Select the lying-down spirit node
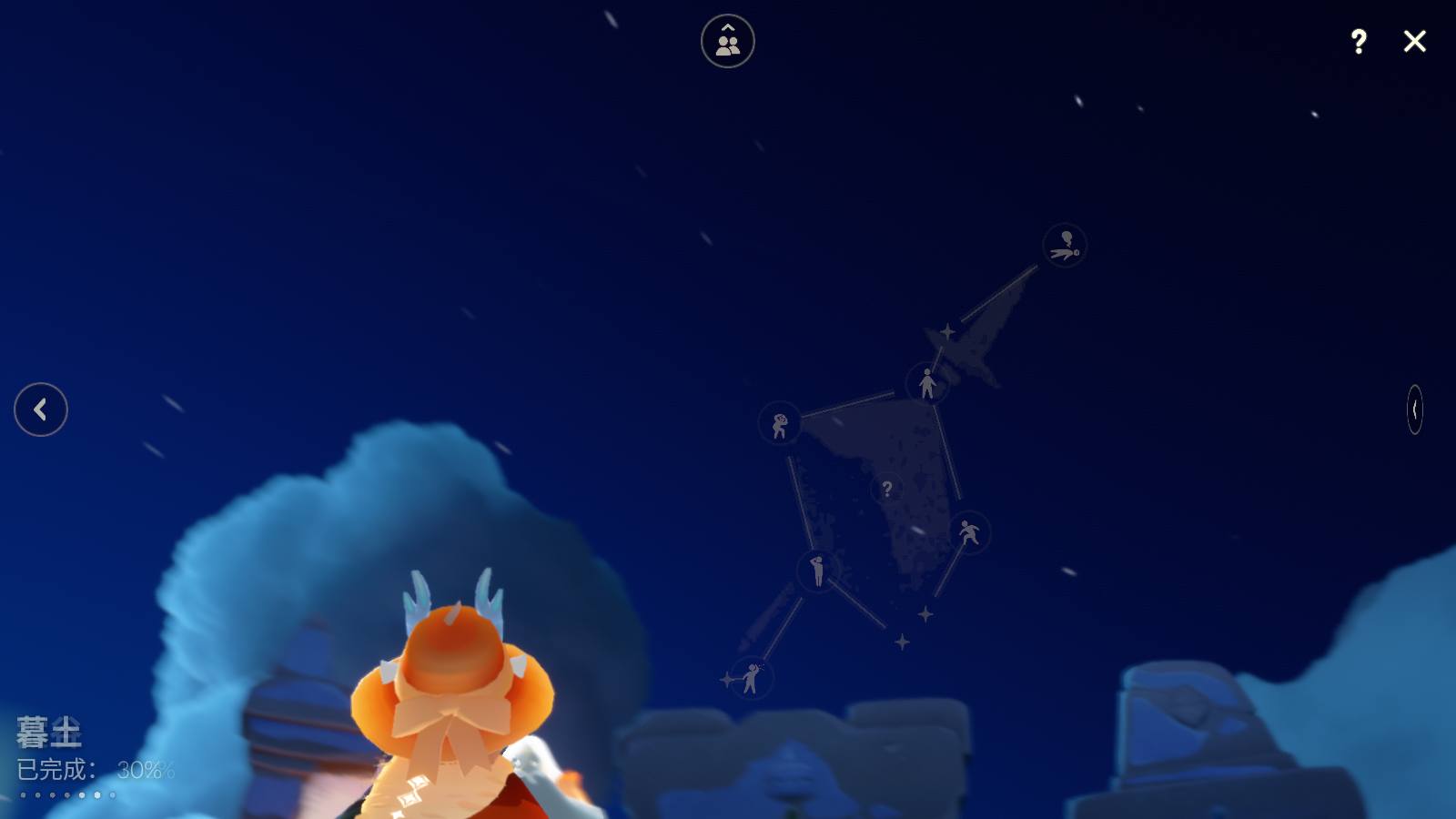Image resolution: width=1456 pixels, height=819 pixels. 1064,246
